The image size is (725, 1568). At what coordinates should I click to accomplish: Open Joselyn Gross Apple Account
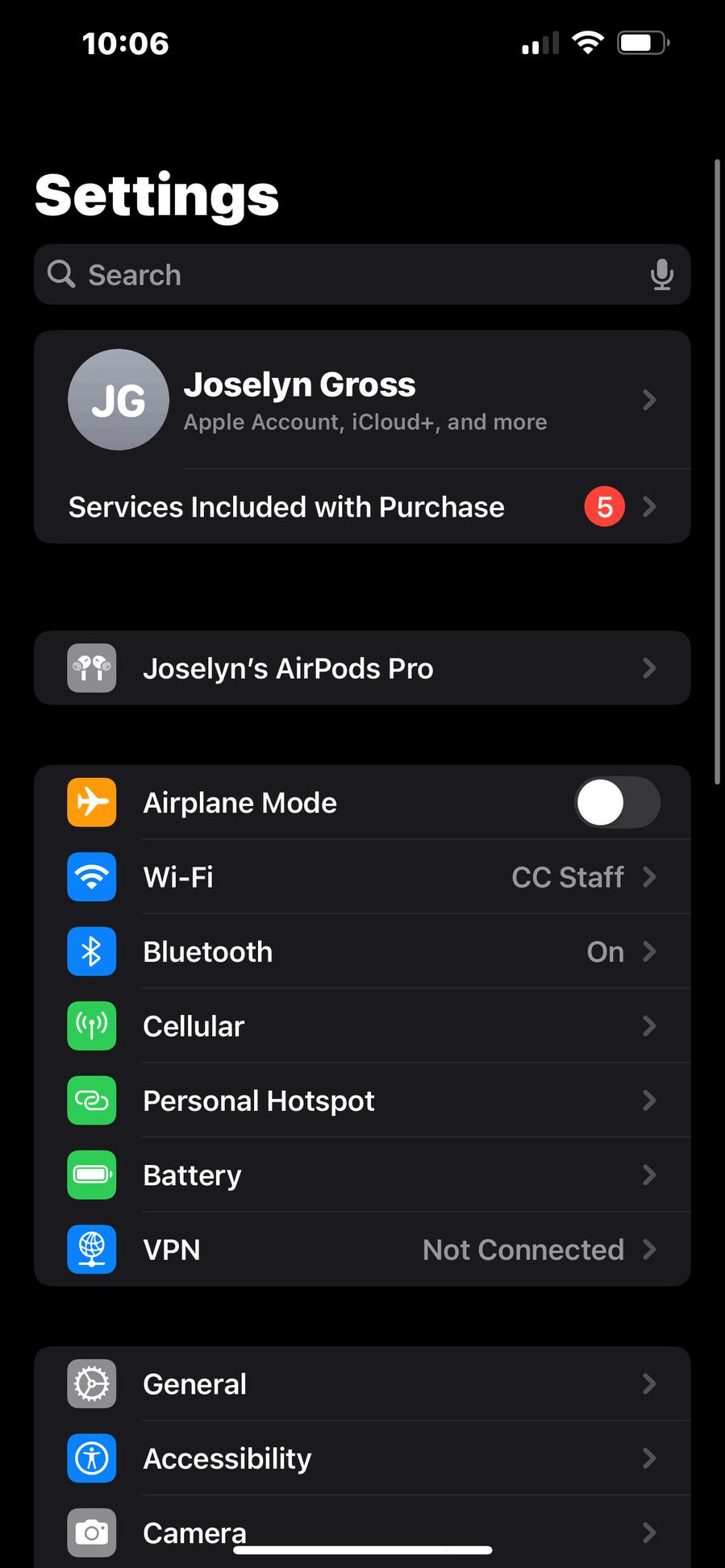[x=363, y=400]
